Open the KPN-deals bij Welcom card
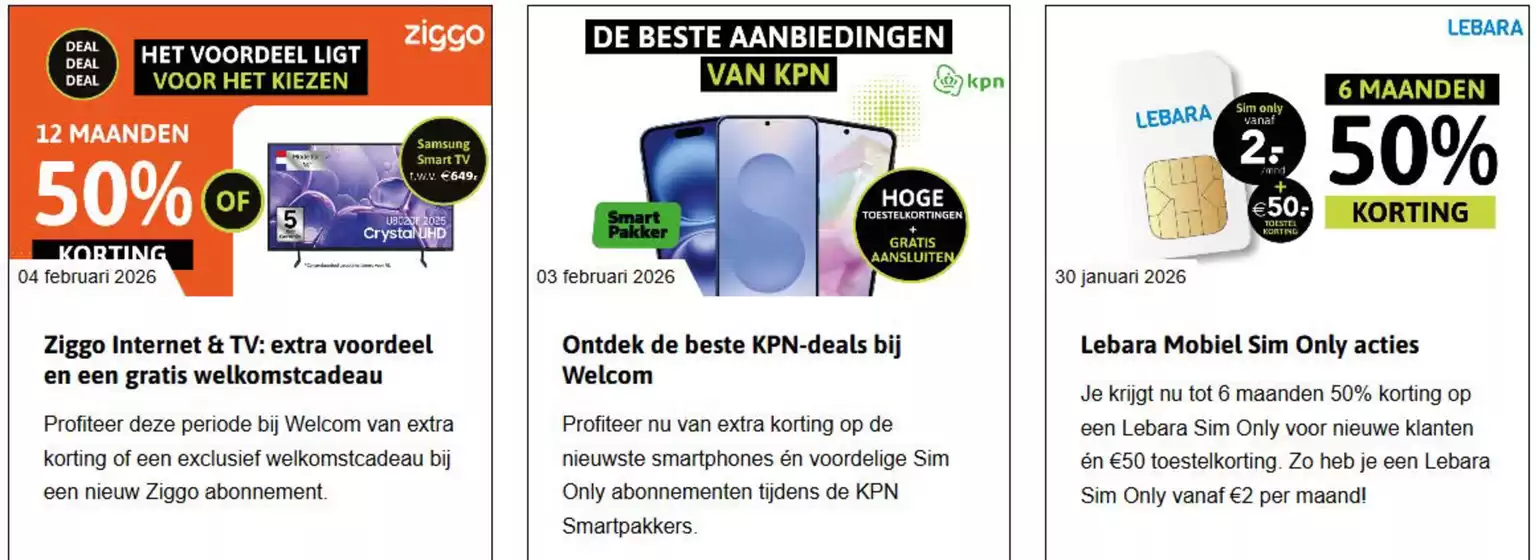Image resolution: width=1536 pixels, height=560 pixels. point(731,360)
